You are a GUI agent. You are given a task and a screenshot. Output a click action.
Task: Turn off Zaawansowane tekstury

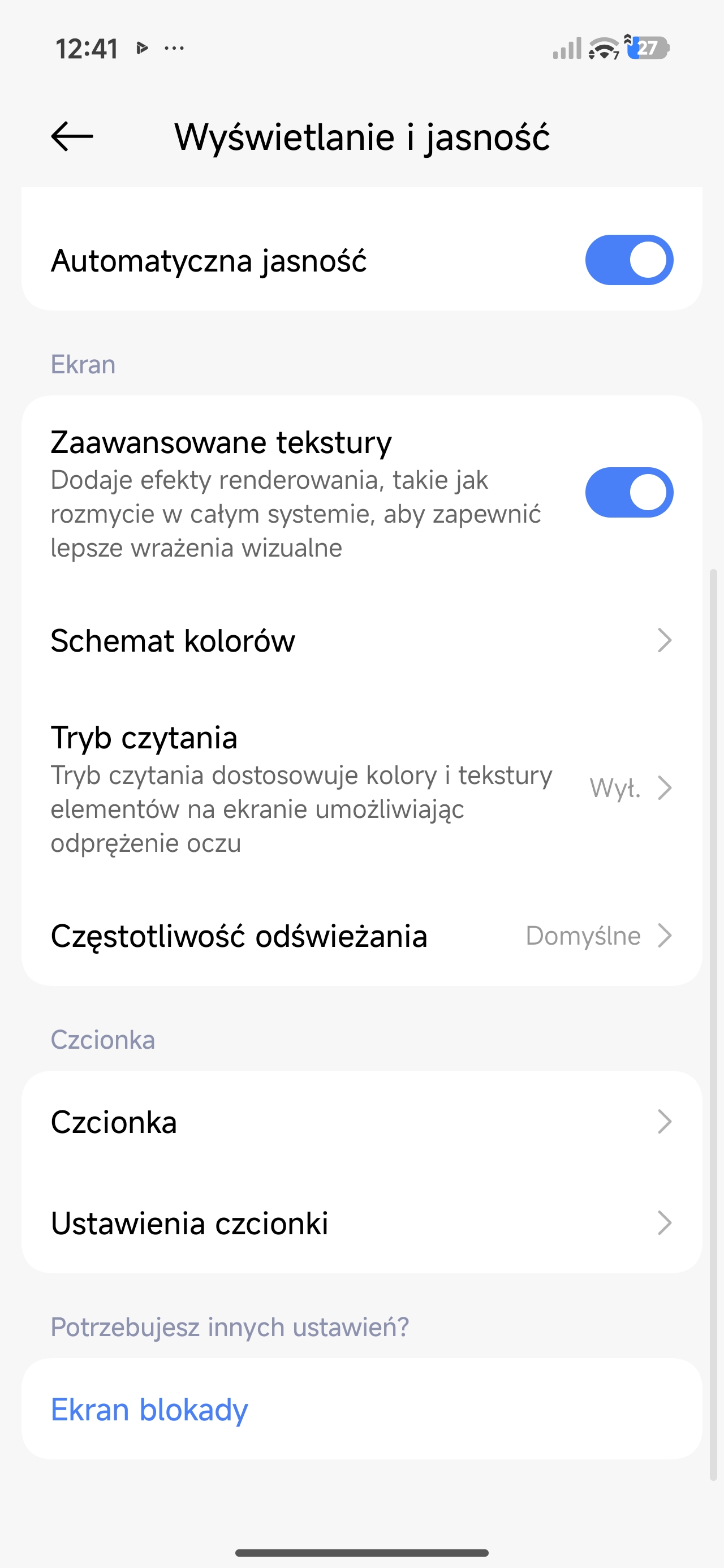tap(628, 493)
